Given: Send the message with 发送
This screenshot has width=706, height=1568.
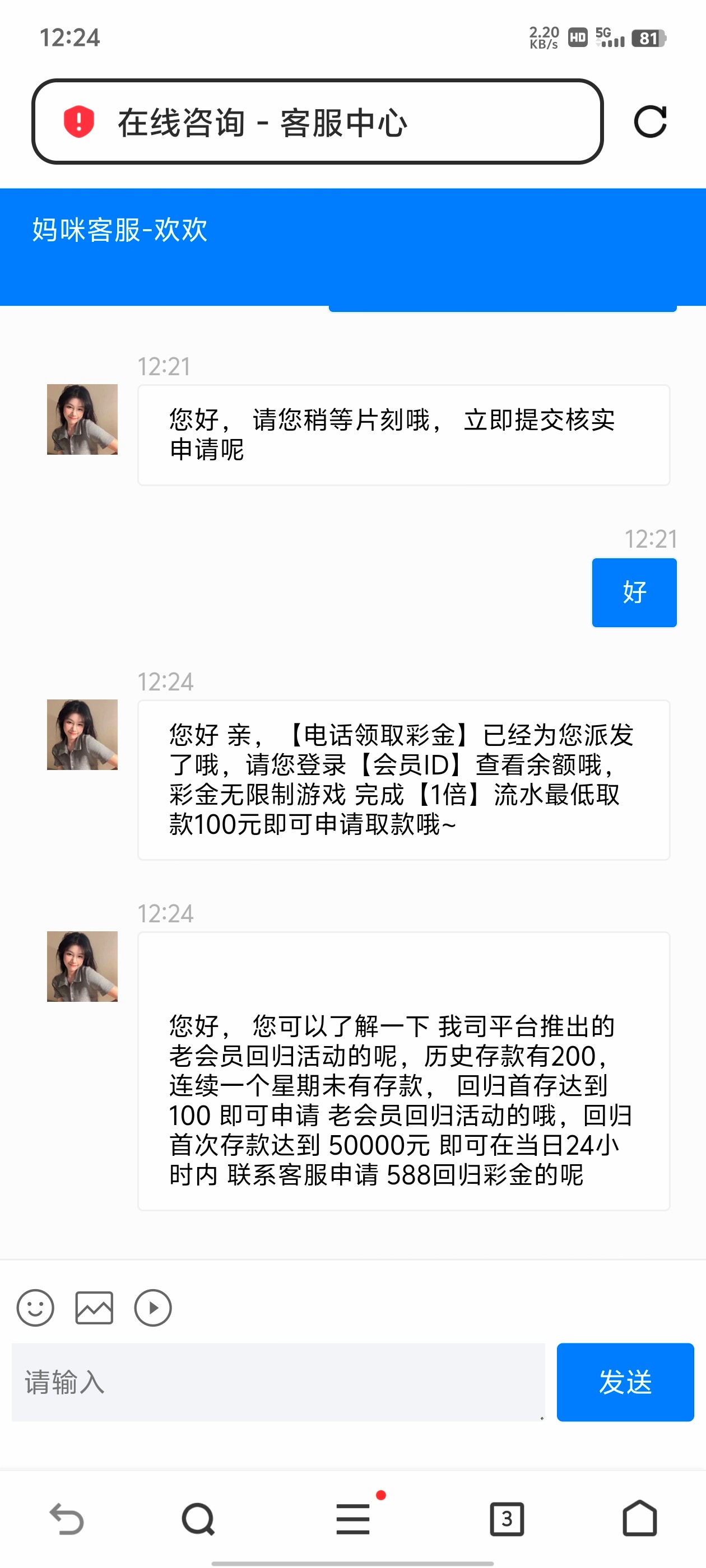Looking at the screenshot, I should pos(625,1382).
